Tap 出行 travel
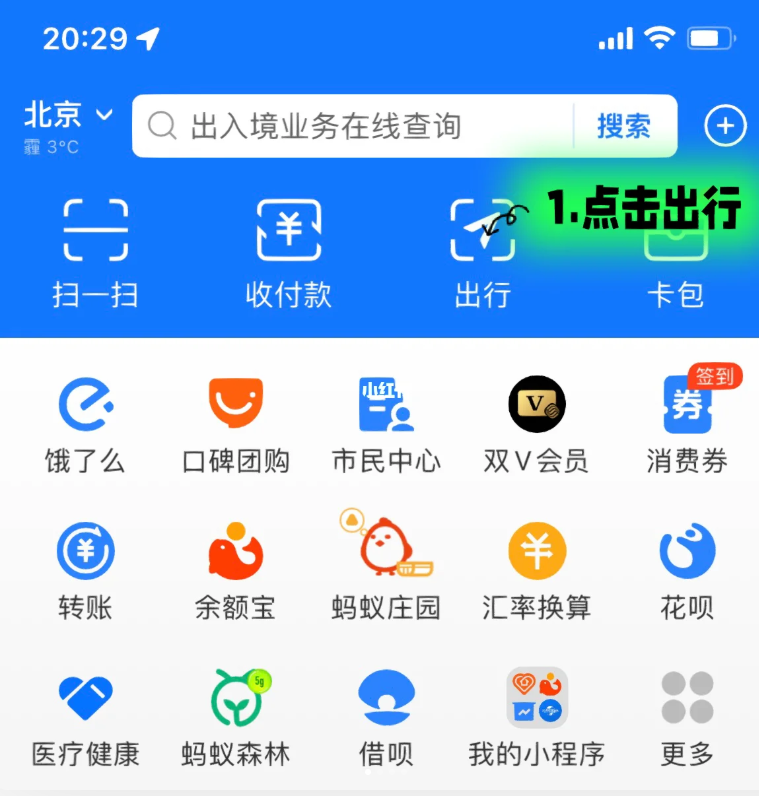759x796 pixels. pyautogui.click(x=483, y=250)
